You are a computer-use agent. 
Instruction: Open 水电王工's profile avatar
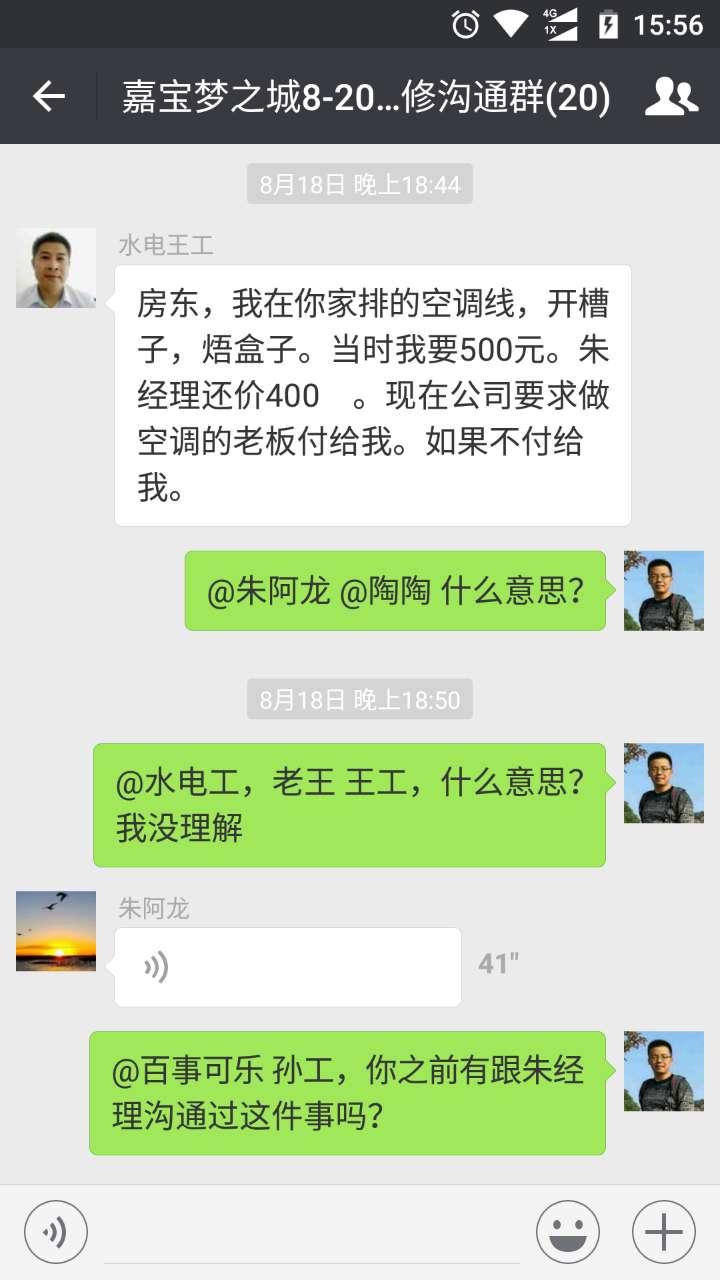56,268
